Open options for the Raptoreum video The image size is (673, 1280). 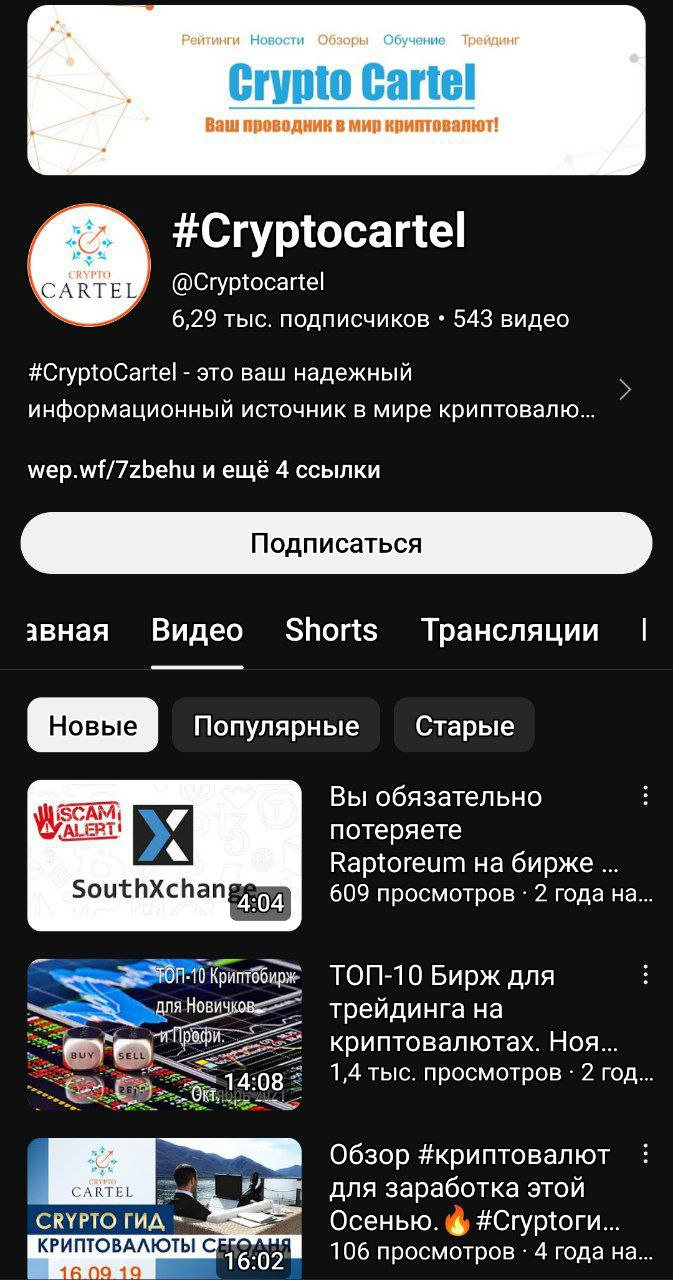click(x=646, y=796)
